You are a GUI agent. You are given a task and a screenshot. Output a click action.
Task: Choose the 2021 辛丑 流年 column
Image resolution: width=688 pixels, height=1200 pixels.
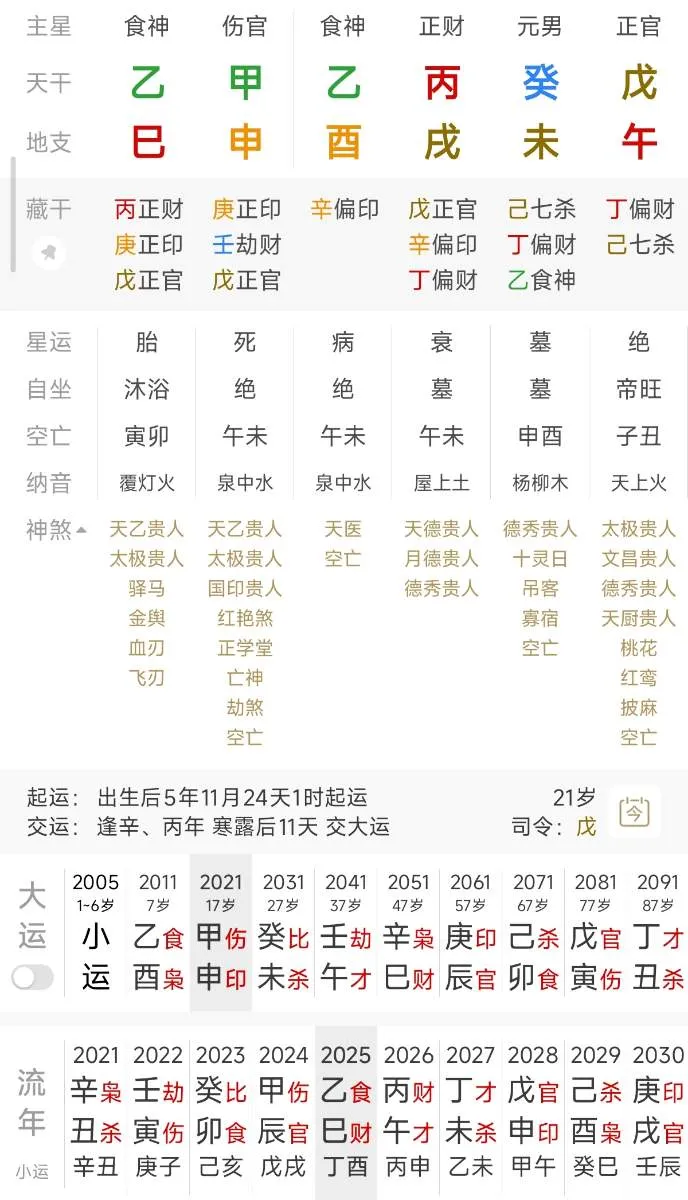point(96,1110)
